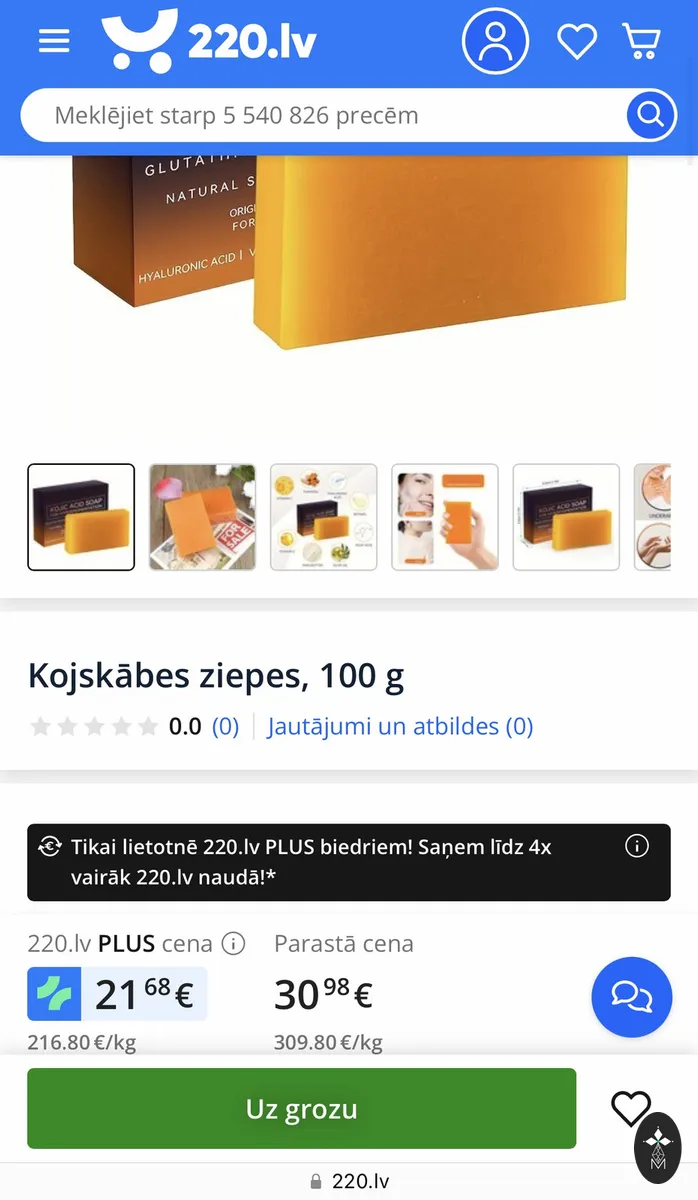Select the rose petals soap thumbnail
This screenshot has height=1200, width=698.
[202, 517]
